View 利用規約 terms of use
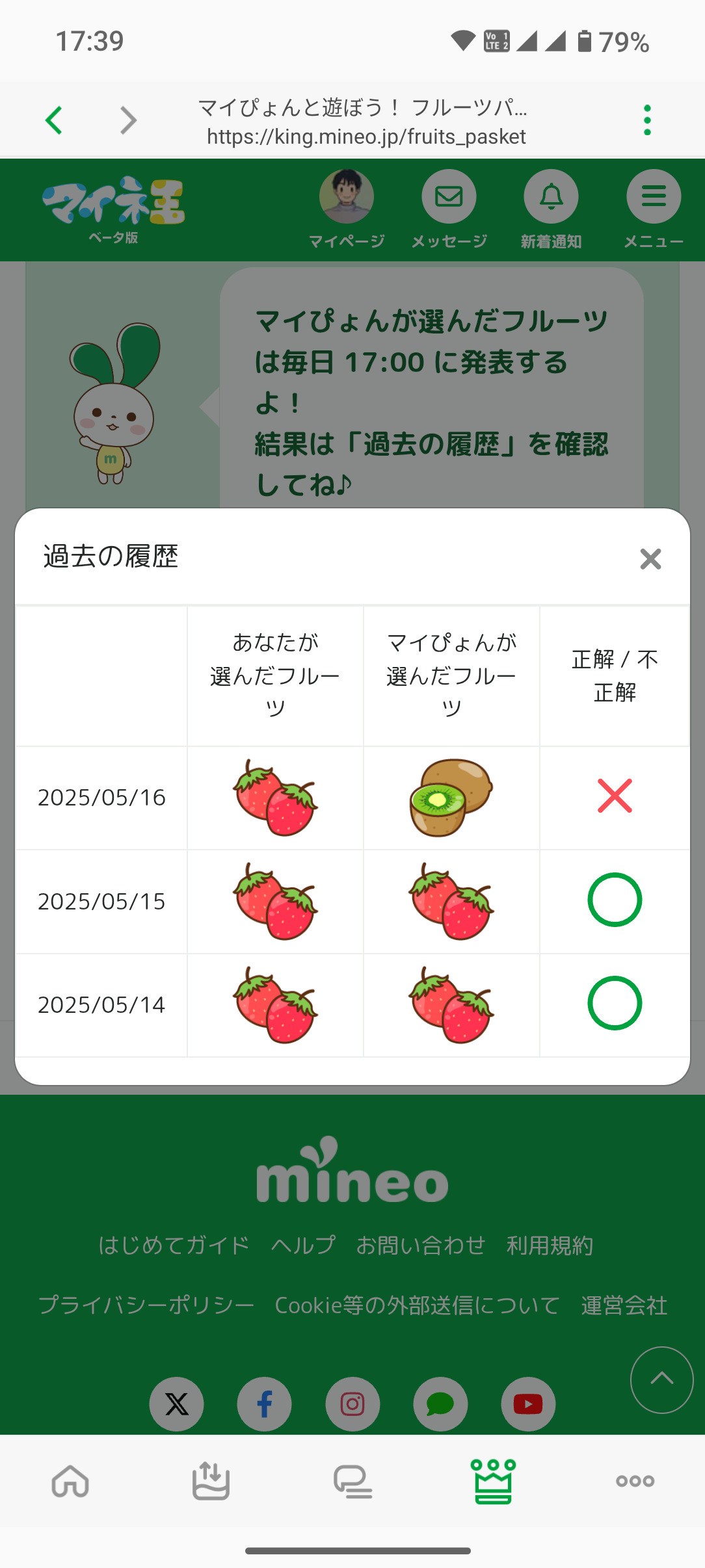This screenshot has width=705, height=1568. coord(550,1245)
